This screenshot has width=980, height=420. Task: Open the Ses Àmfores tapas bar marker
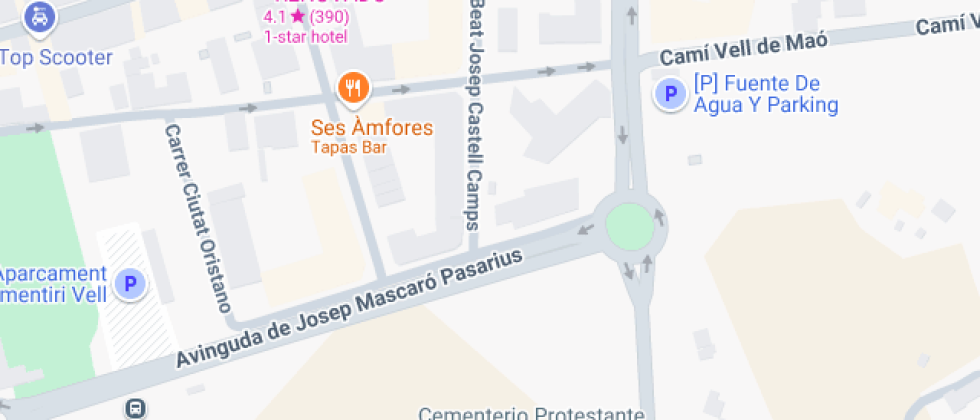click(353, 90)
